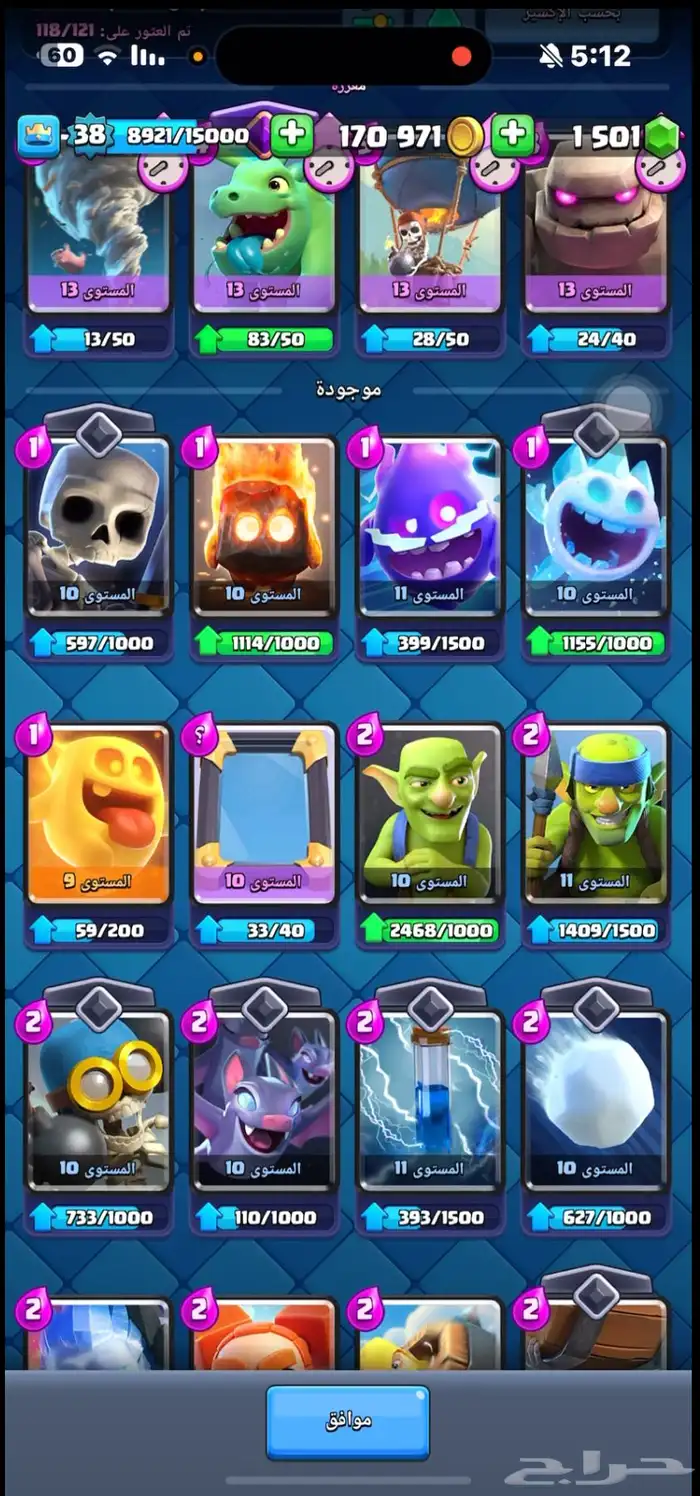Image resolution: width=700 pixels, height=1496 pixels.
Task: Open the Skeletons card
Action: 98,525
